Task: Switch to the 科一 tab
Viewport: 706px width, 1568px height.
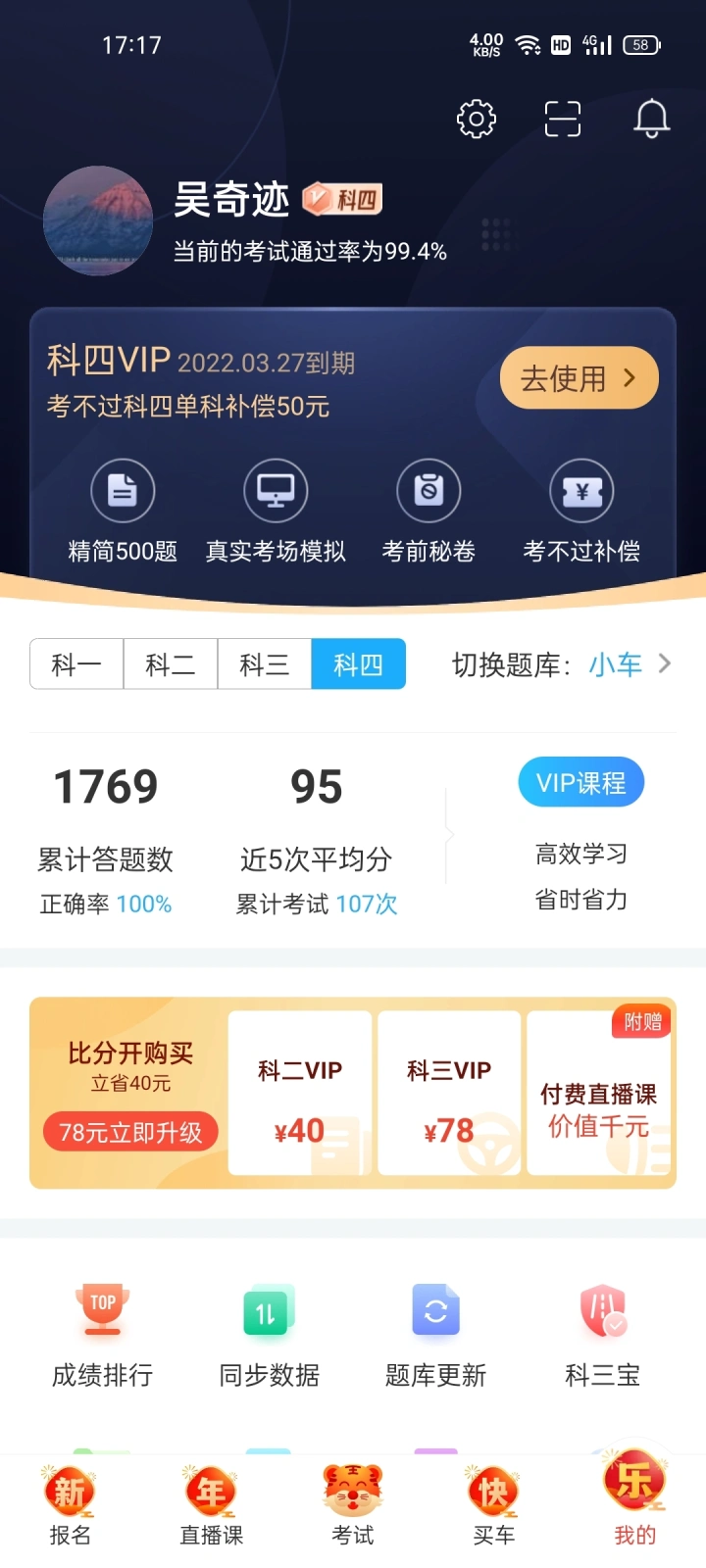Action: point(76,664)
